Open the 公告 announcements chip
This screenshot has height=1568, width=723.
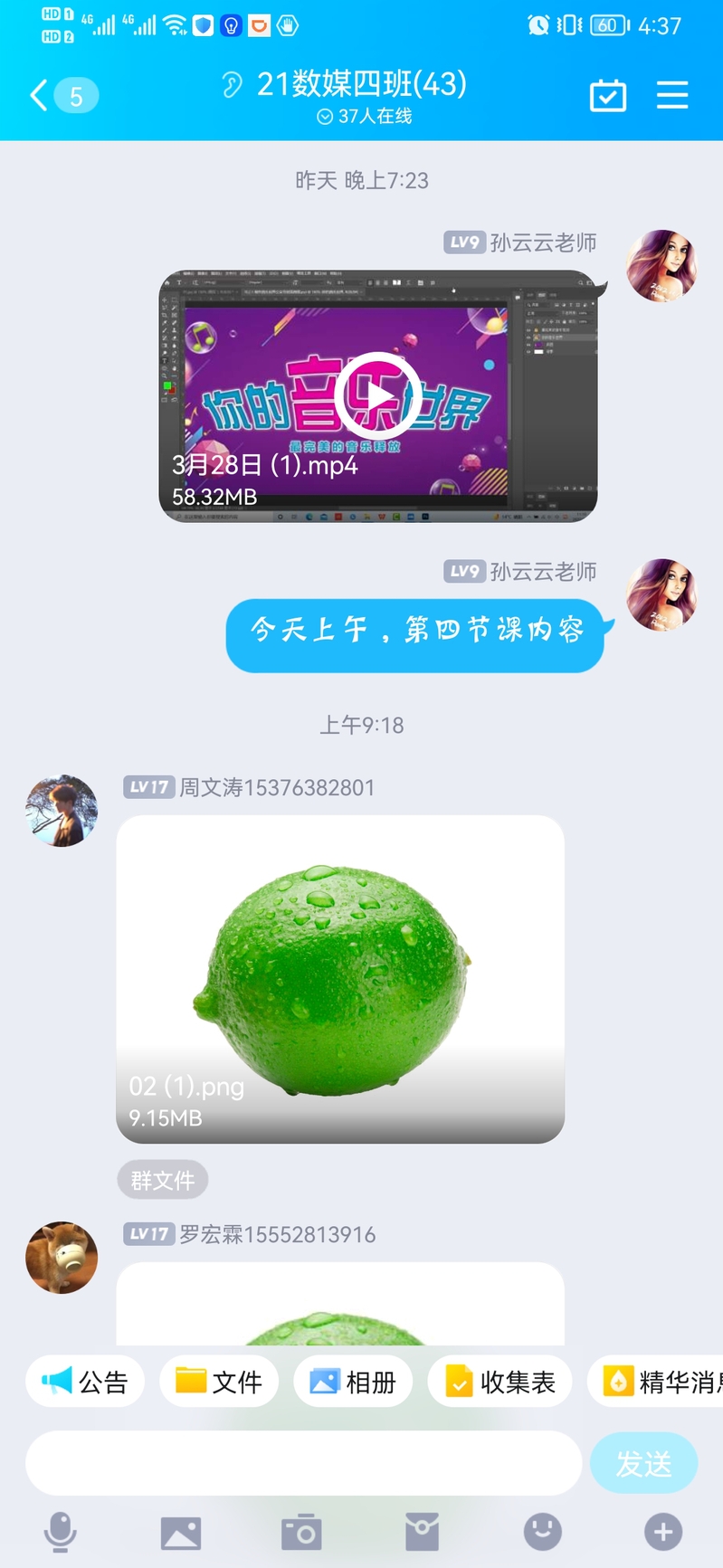tap(85, 1382)
